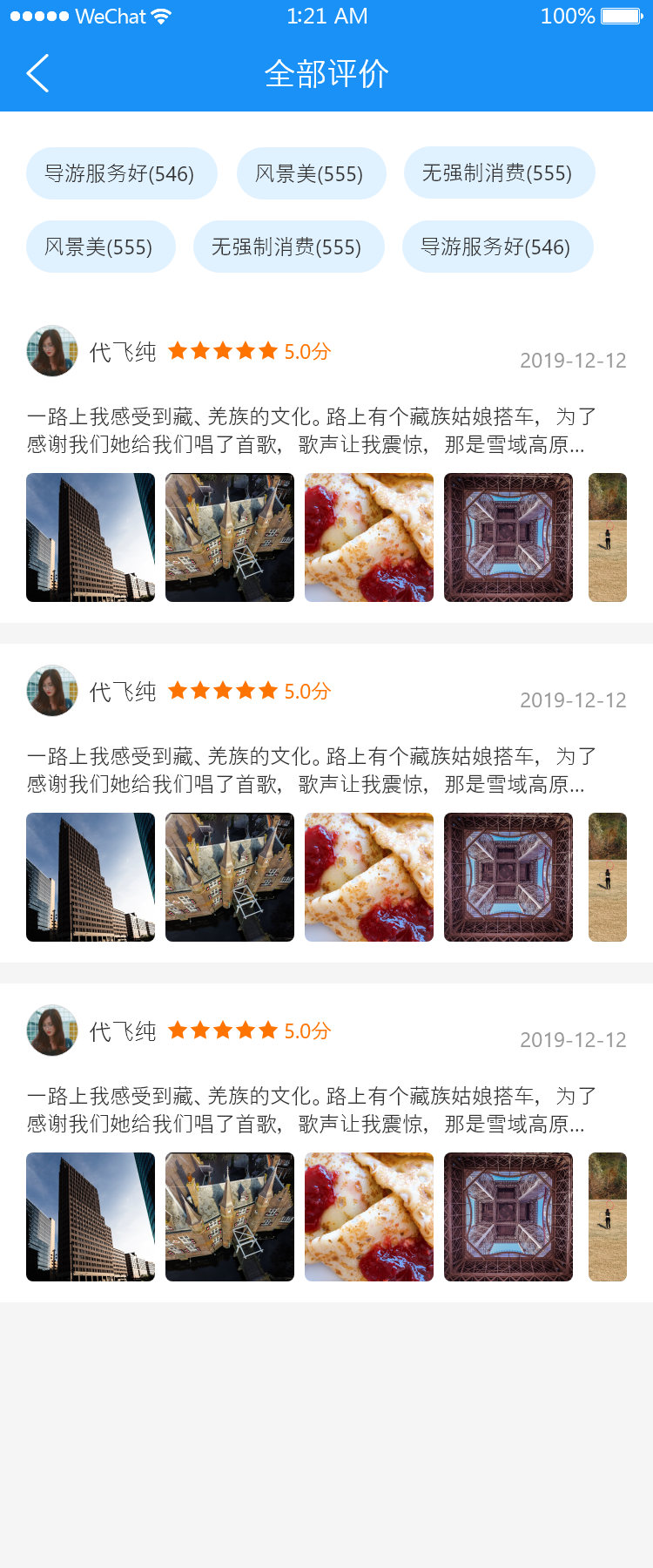
Task: Choose the first 无强制消费(555) chip
Action: pyautogui.click(x=498, y=172)
